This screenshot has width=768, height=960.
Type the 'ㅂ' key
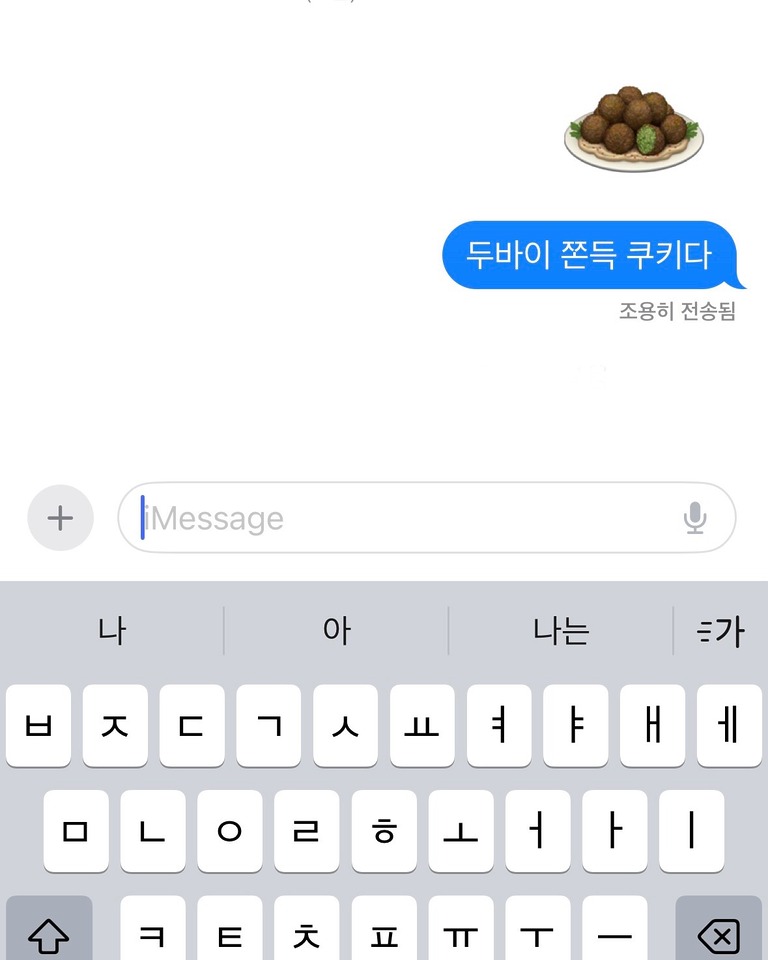coord(38,726)
